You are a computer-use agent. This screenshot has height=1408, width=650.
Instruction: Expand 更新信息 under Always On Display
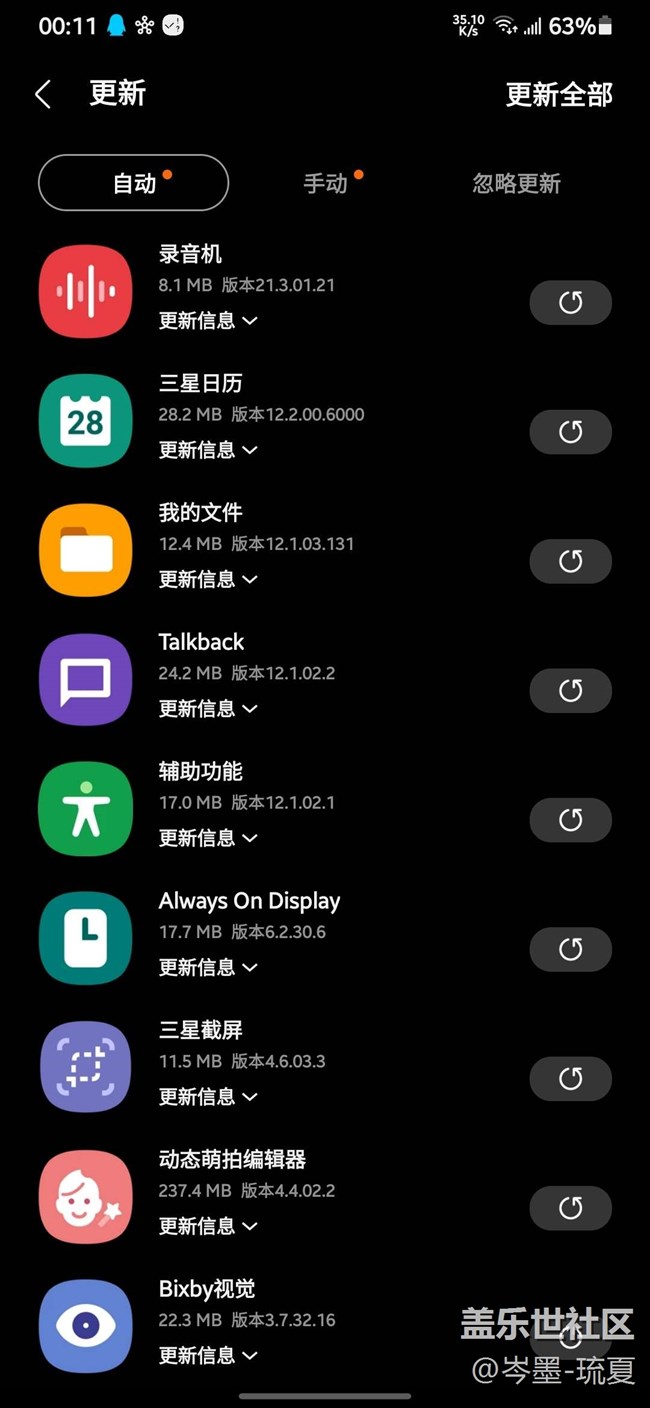[x=208, y=967]
